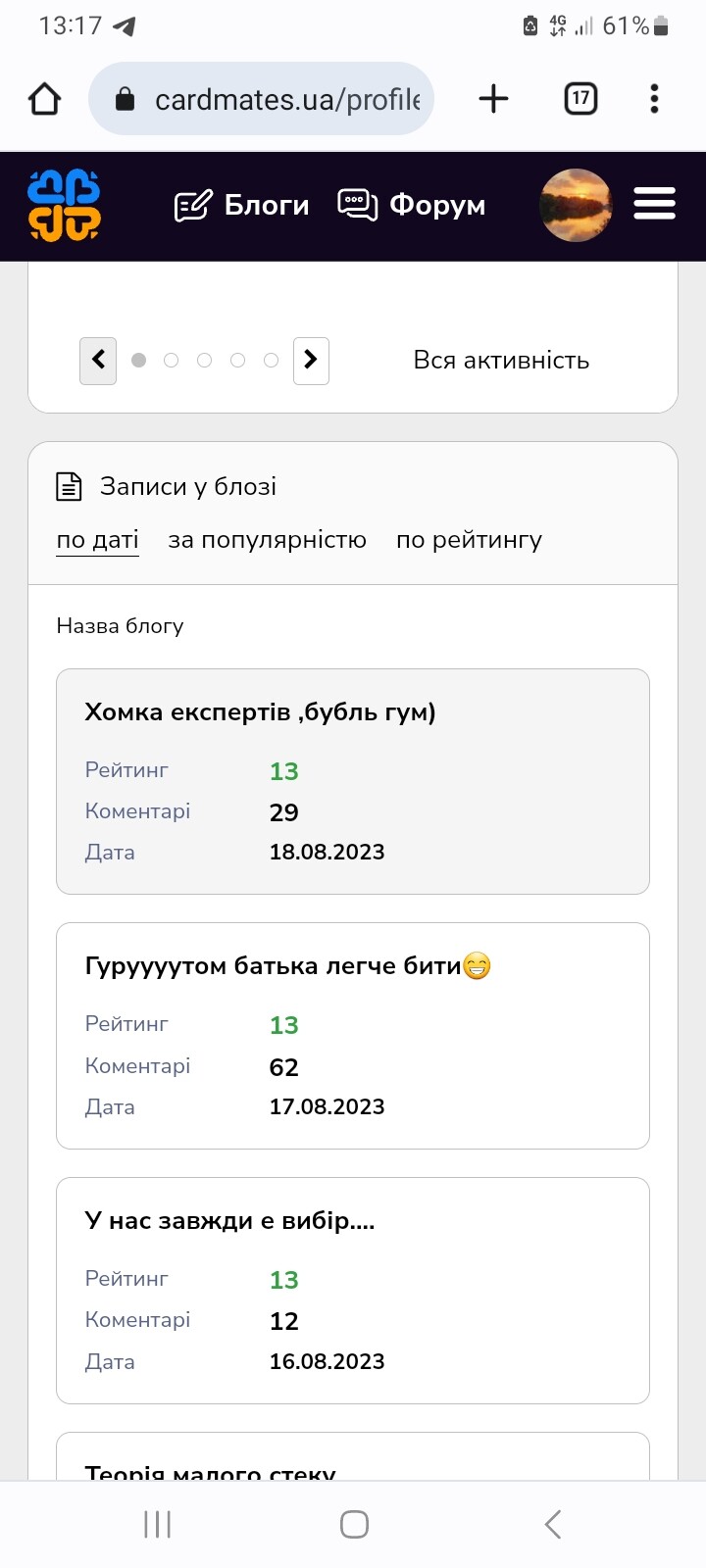Viewport: 706px width, 1568px height.
Task: Open the hamburger site menu
Action: (654, 204)
